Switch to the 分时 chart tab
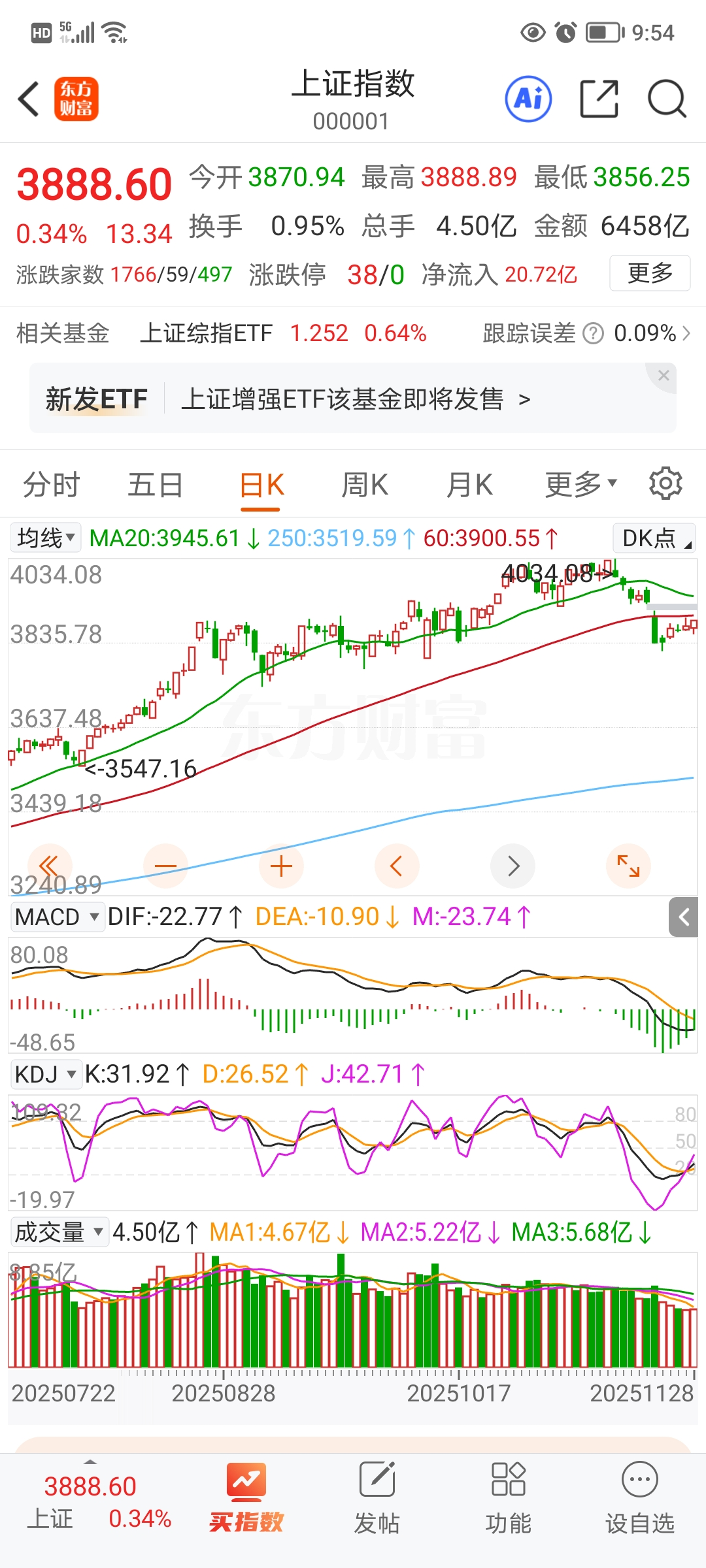 [x=51, y=485]
